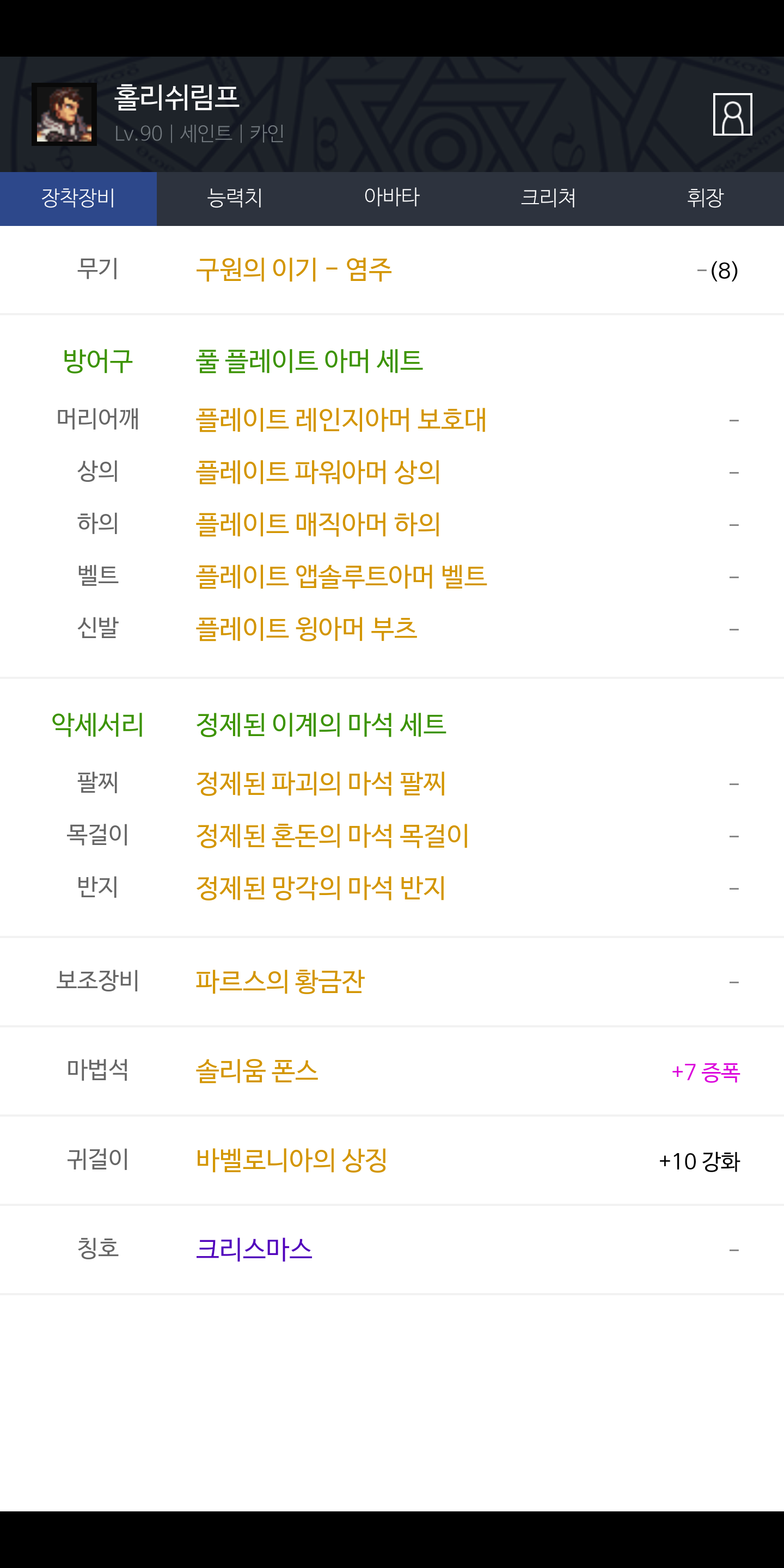Open 플레이트 파워아머 상의 item
Viewport: 784px width, 1568px height.
point(318,473)
